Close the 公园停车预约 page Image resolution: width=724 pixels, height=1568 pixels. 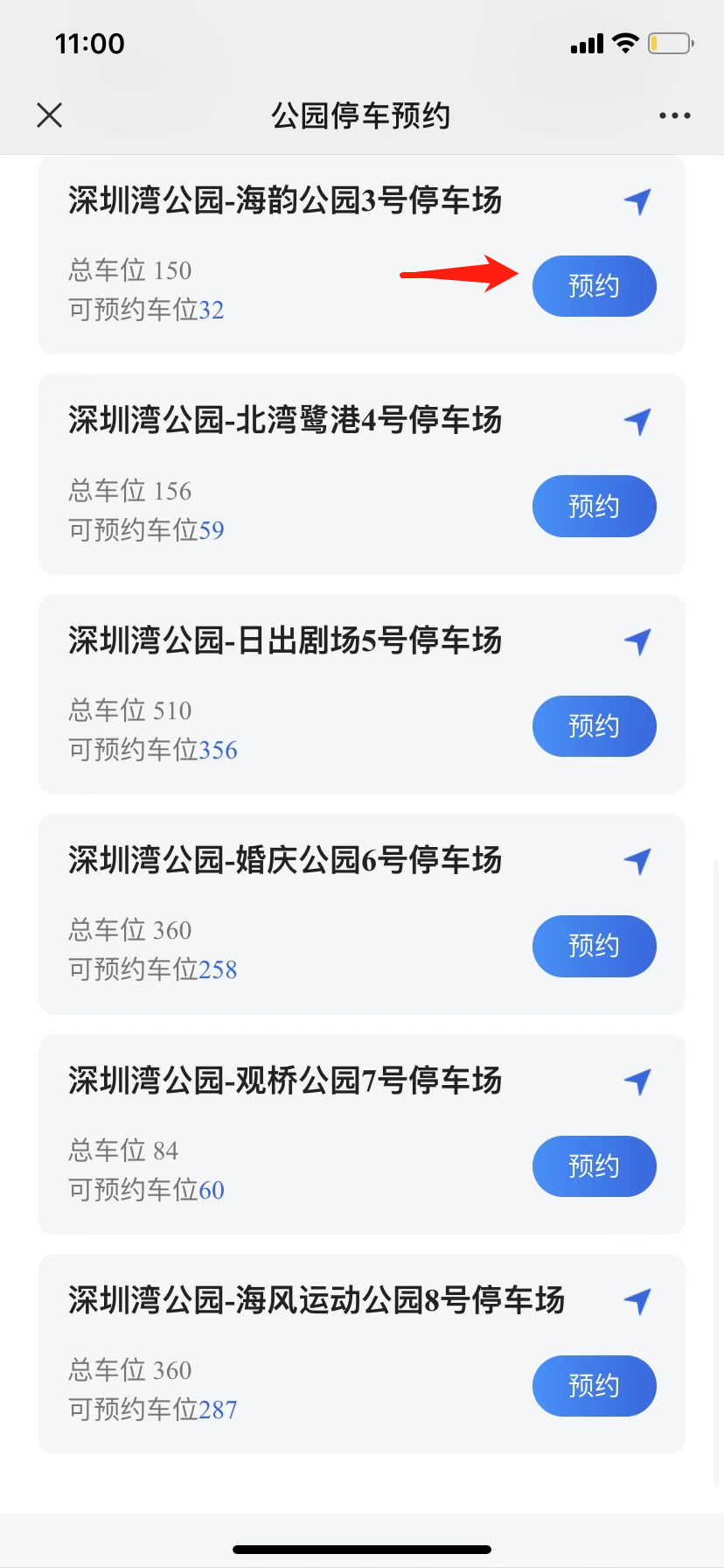click(x=50, y=115)
